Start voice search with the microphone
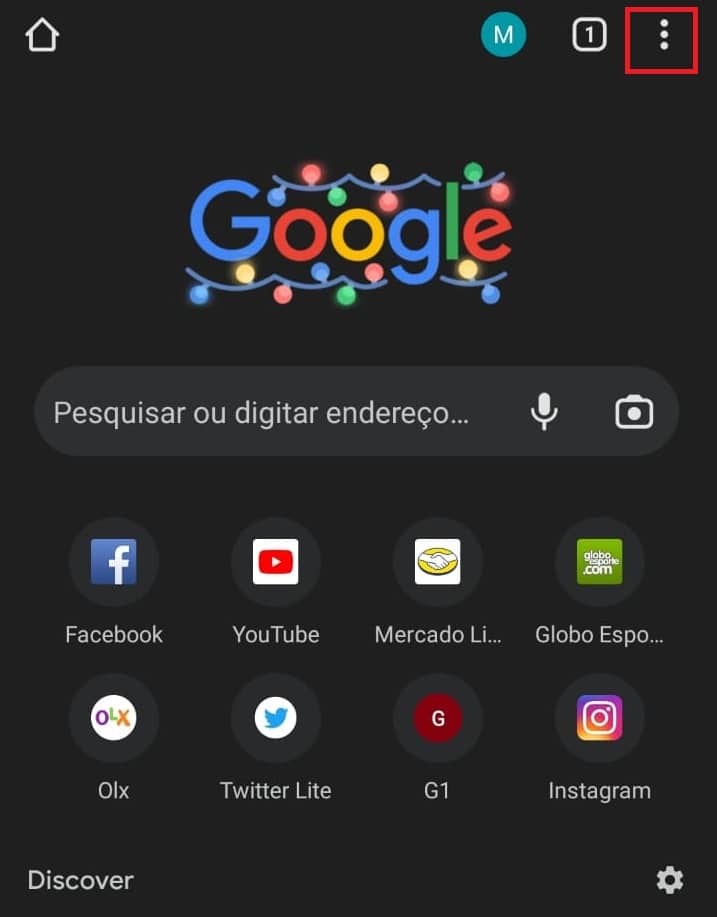This screenshot has width=717, height=917. coord(544,412)
